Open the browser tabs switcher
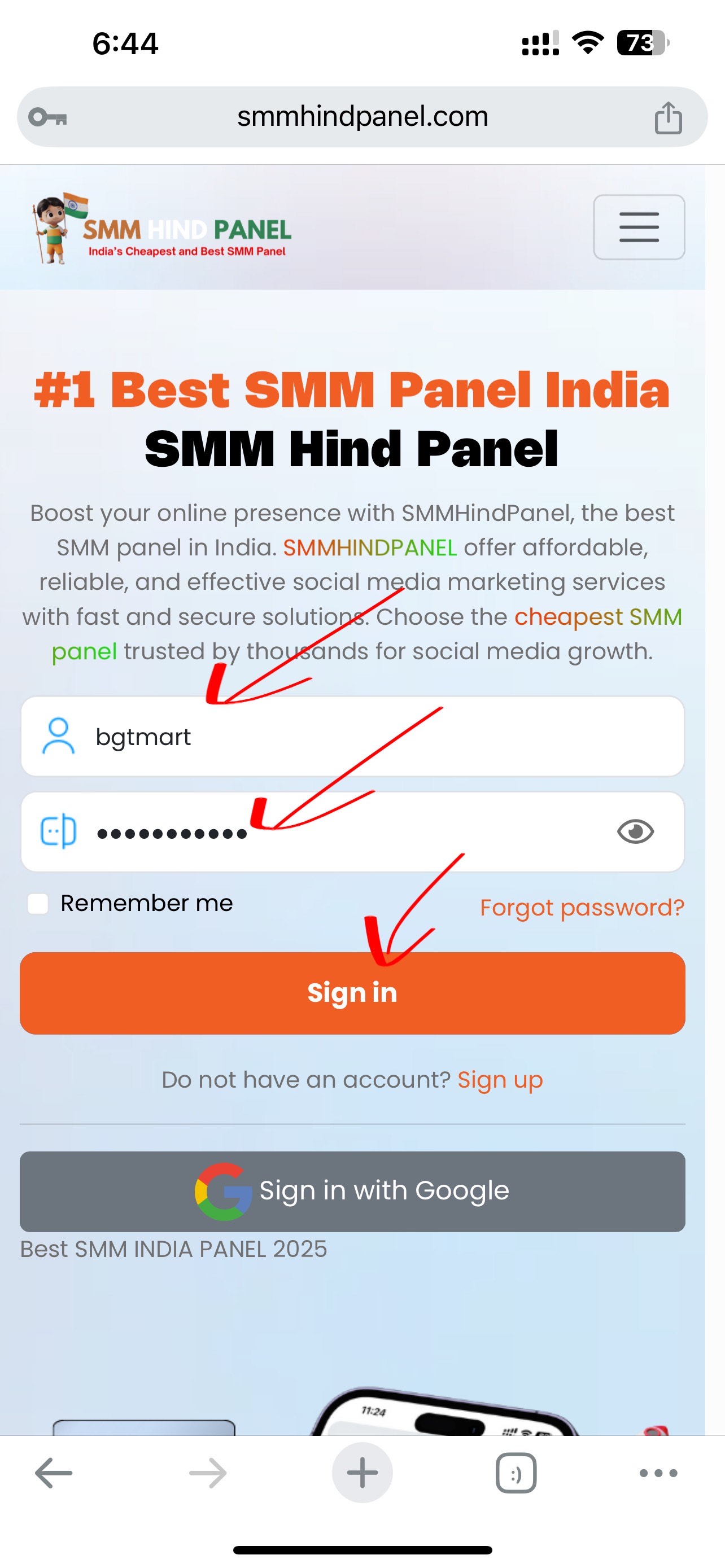 coord(516,1473)
